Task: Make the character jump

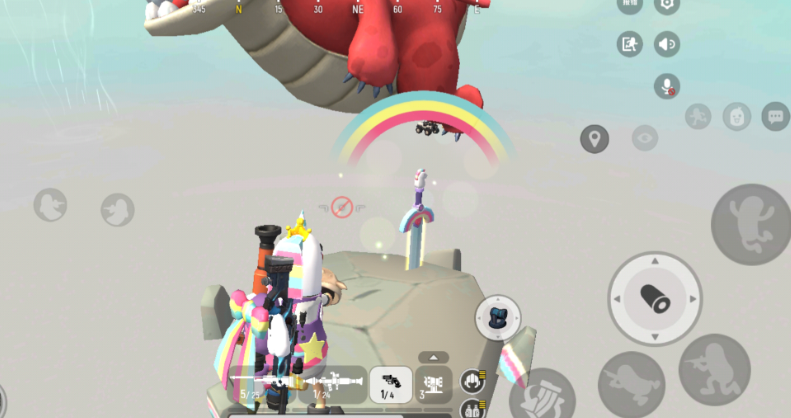Action: (750, 224)
